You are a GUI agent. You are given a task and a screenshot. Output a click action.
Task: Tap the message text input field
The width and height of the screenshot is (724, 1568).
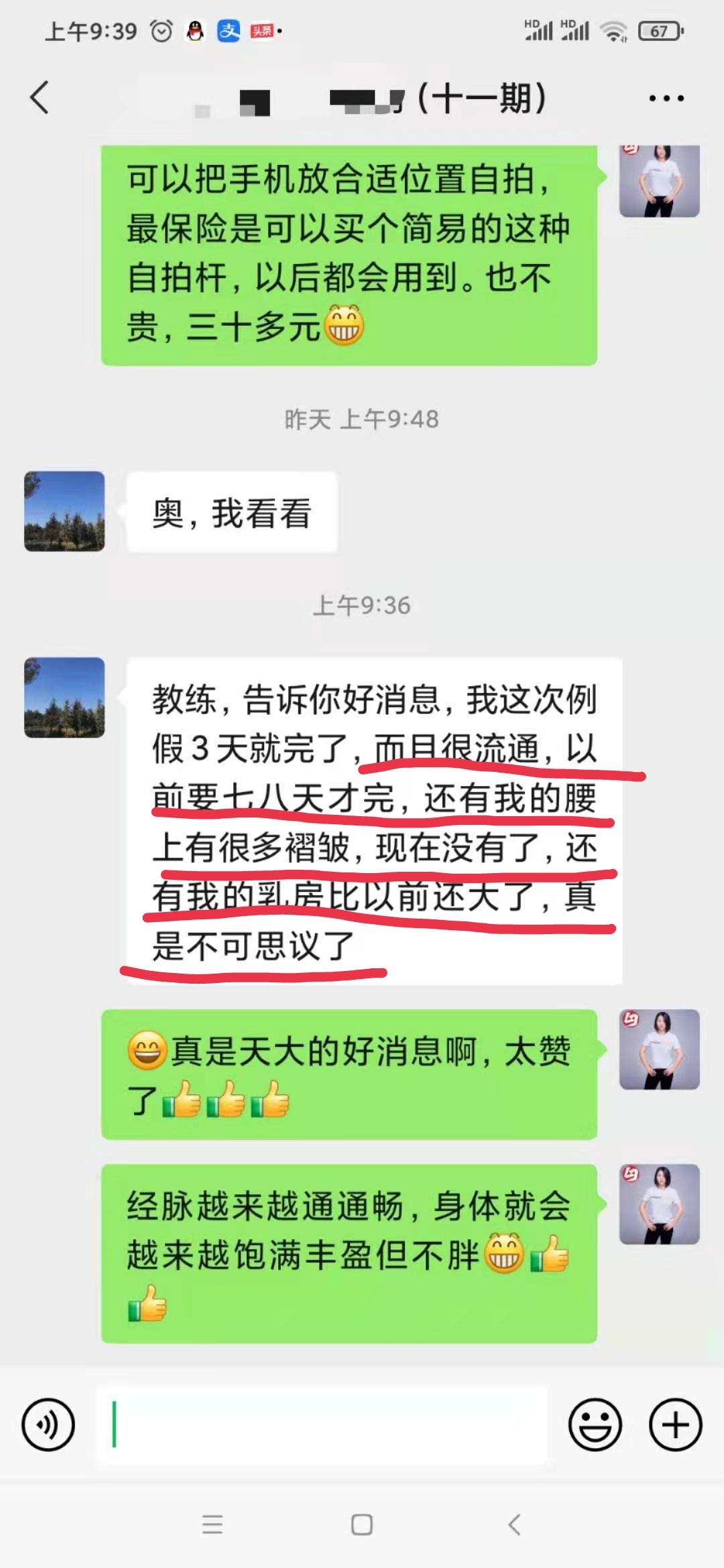(322, 1425)
